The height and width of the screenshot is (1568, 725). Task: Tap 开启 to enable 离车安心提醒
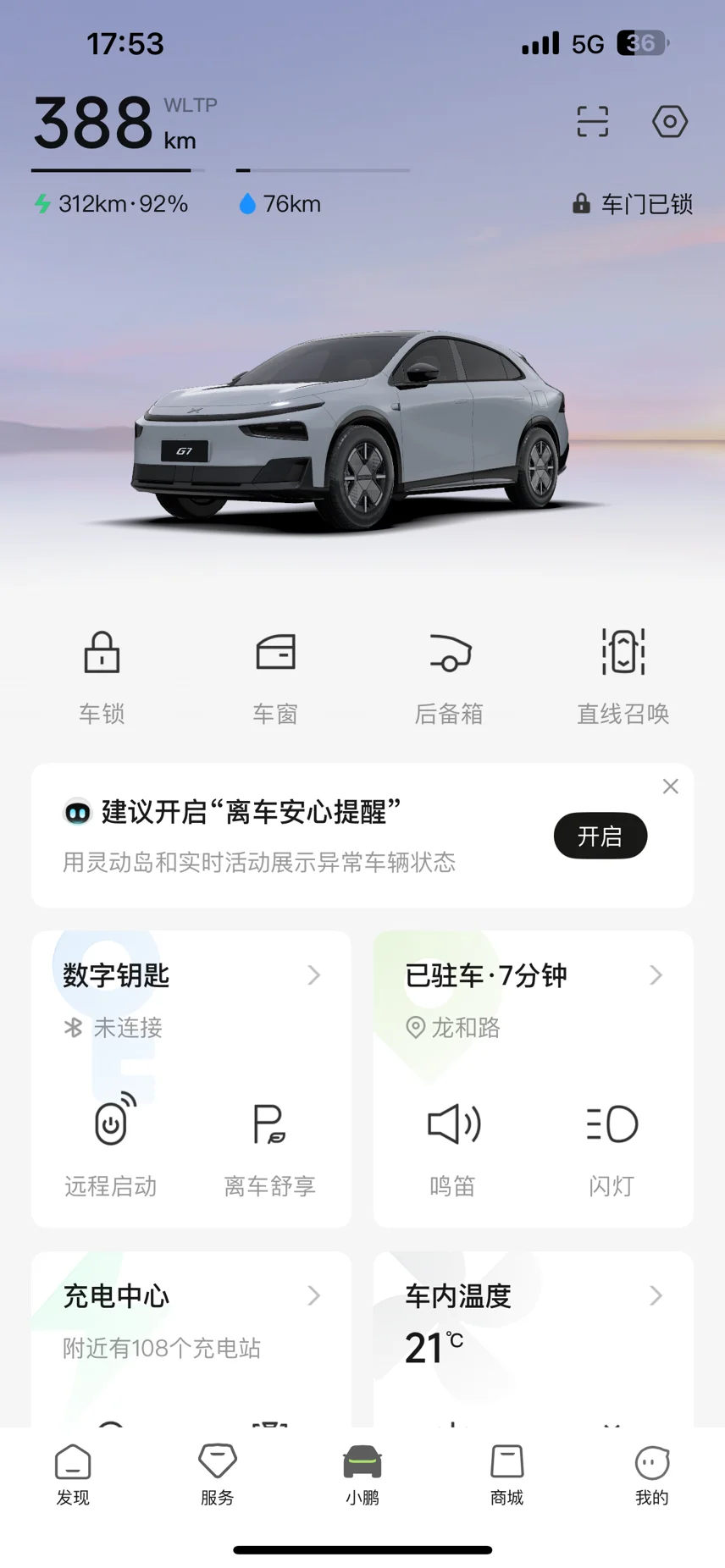600,836
